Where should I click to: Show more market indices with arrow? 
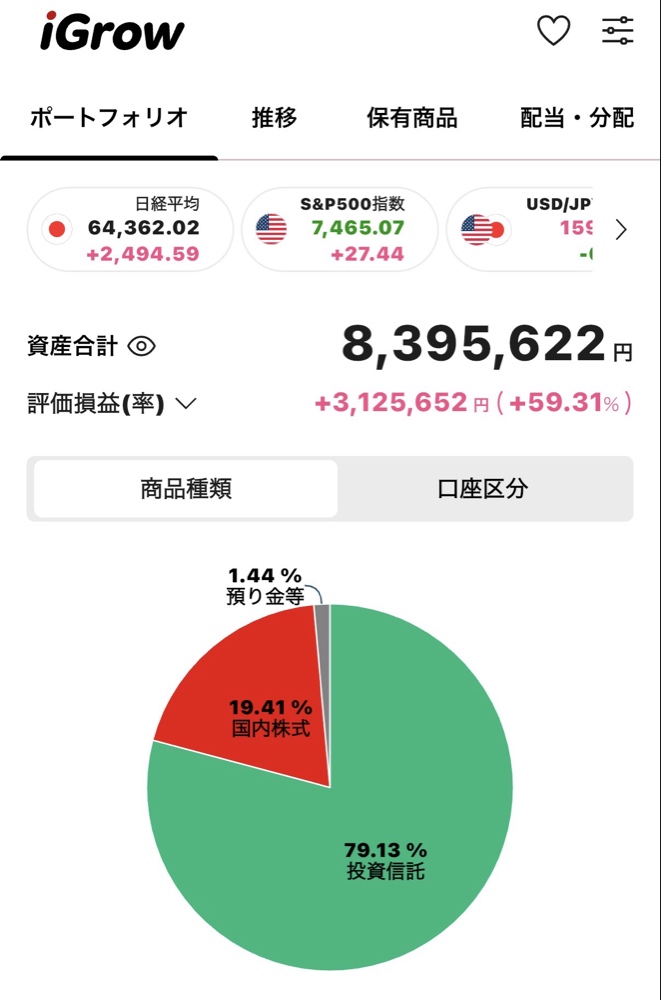(x=621, y=230)
